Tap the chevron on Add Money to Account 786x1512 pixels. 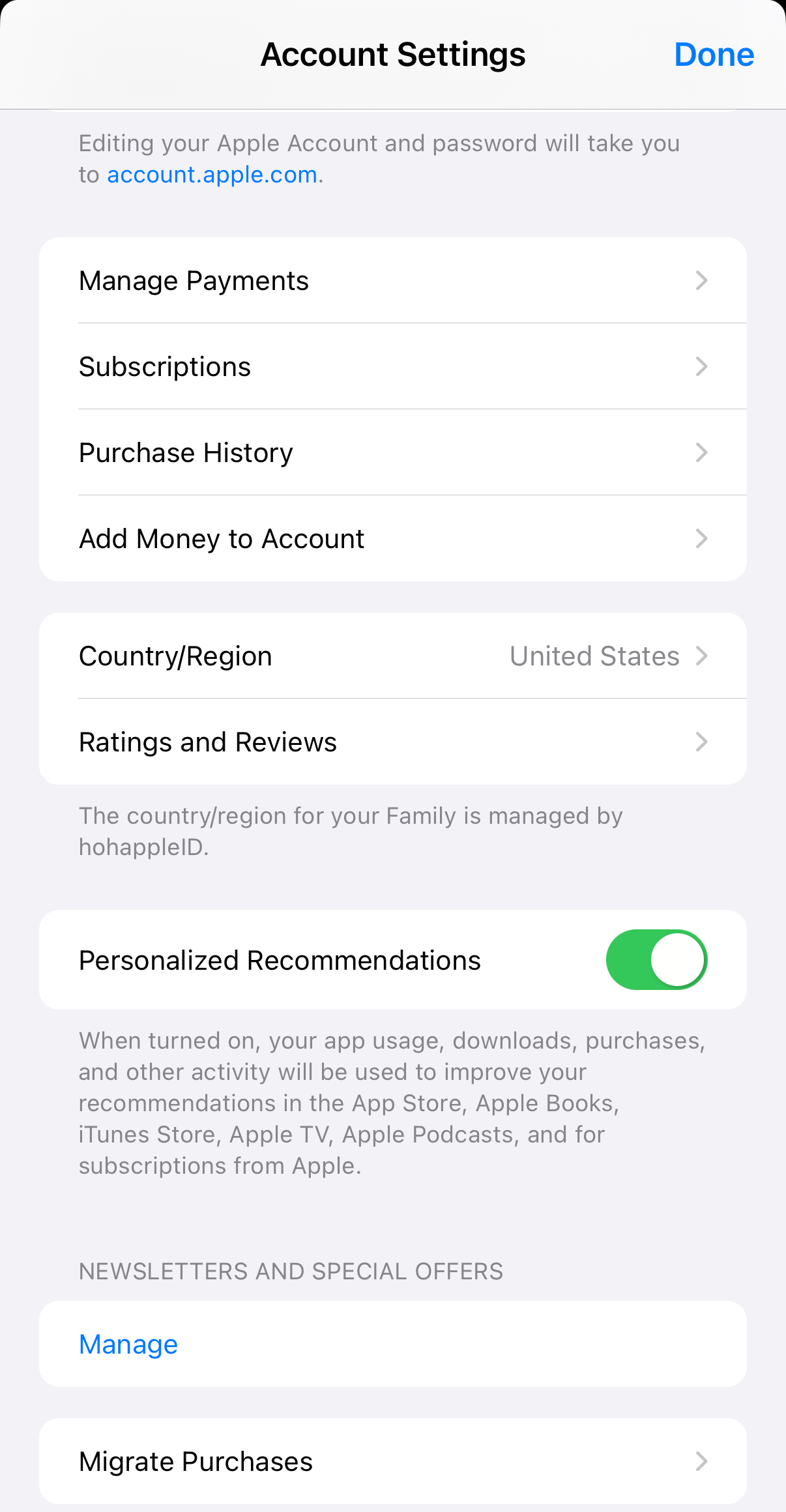(701, 538)
